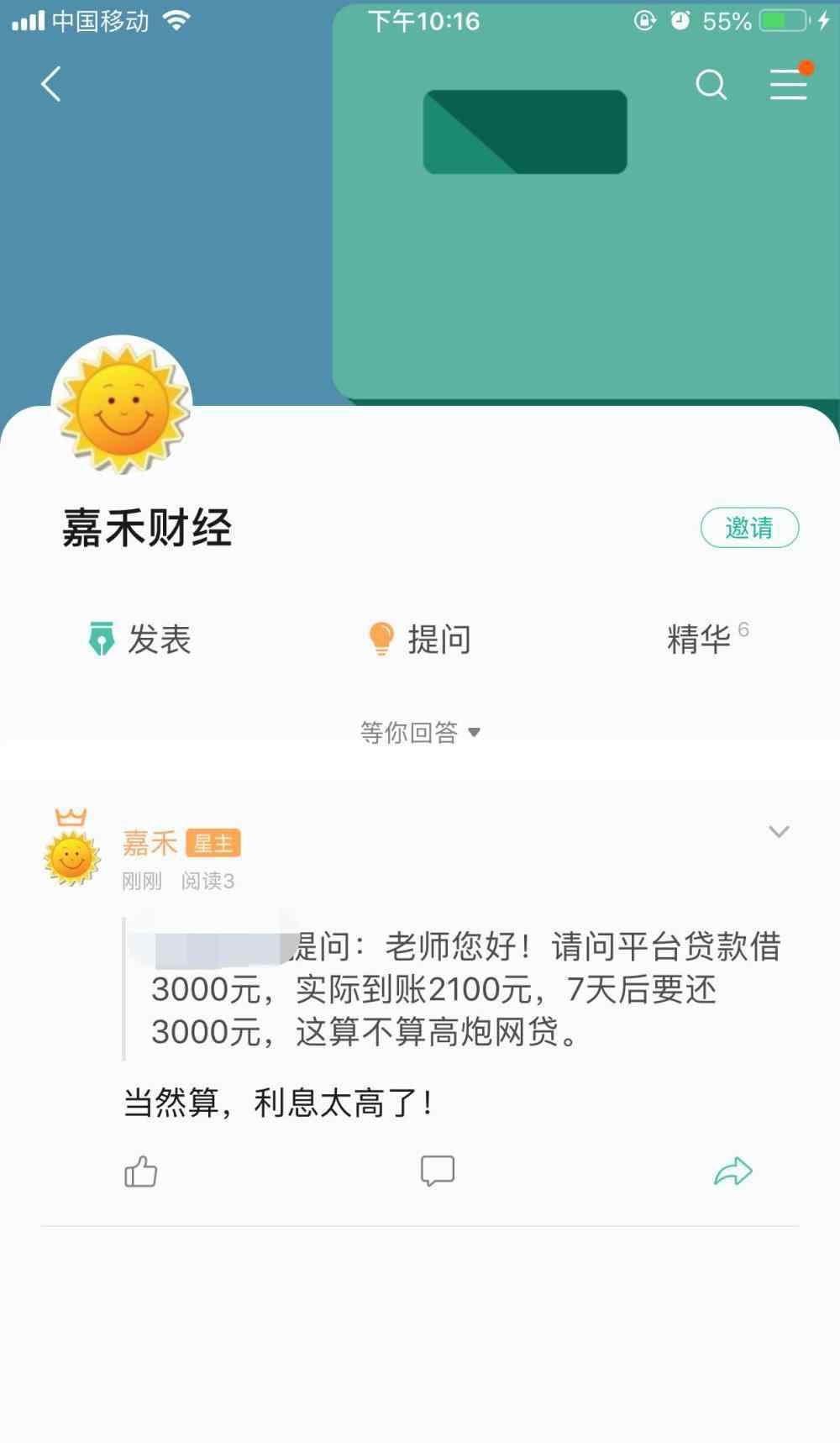Like 嘉禾's answer post
The image size is (840, 1443).
coord(141,1171)
